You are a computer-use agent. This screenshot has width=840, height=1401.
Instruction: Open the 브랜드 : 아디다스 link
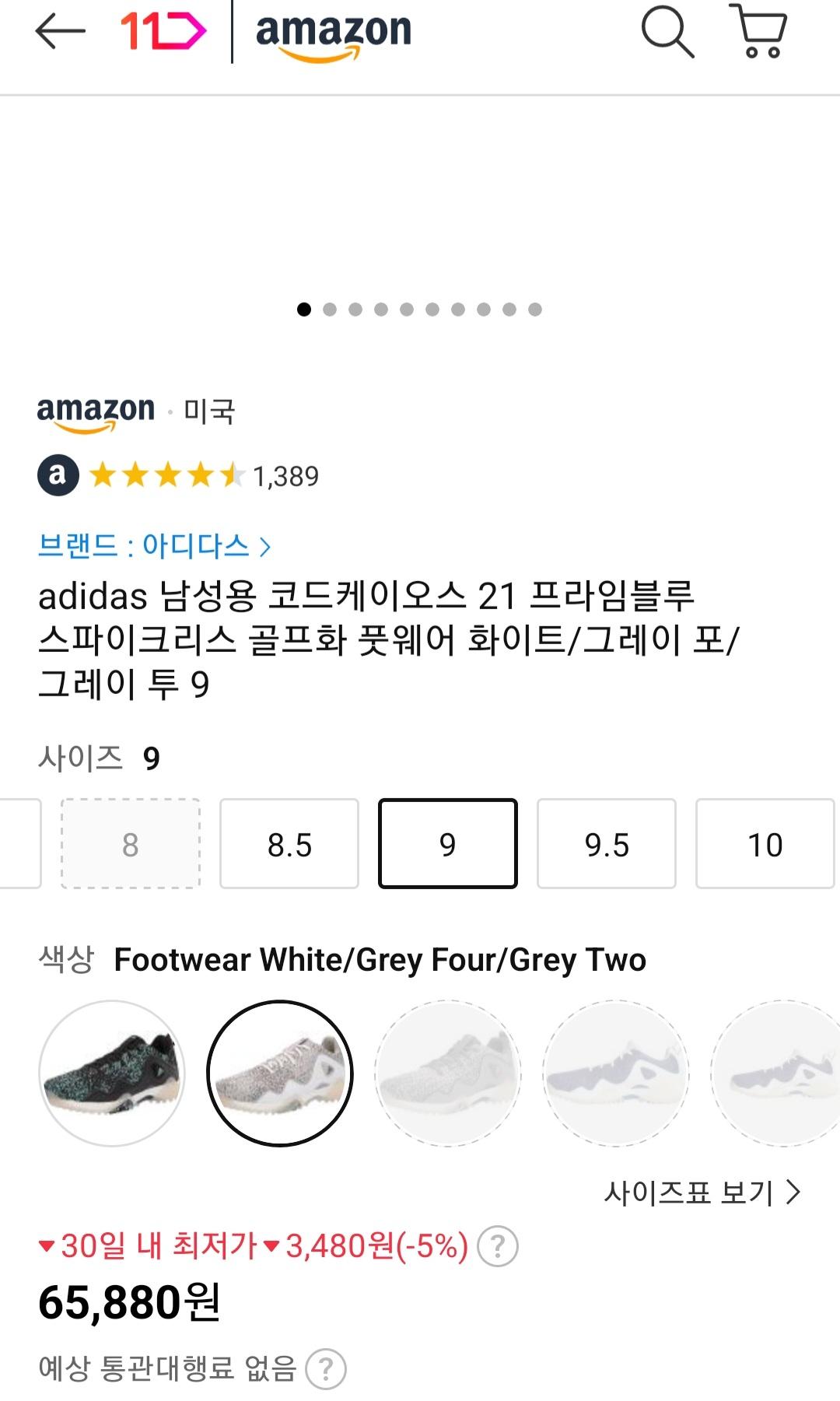[x=154, y=546]
